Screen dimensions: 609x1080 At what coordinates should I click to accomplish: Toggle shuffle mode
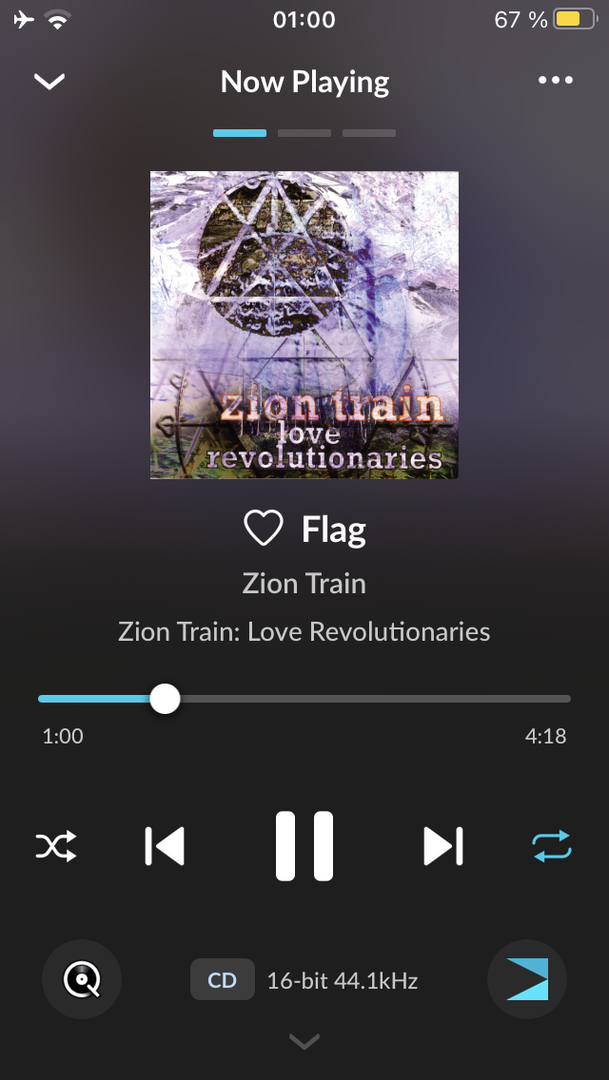56,847
